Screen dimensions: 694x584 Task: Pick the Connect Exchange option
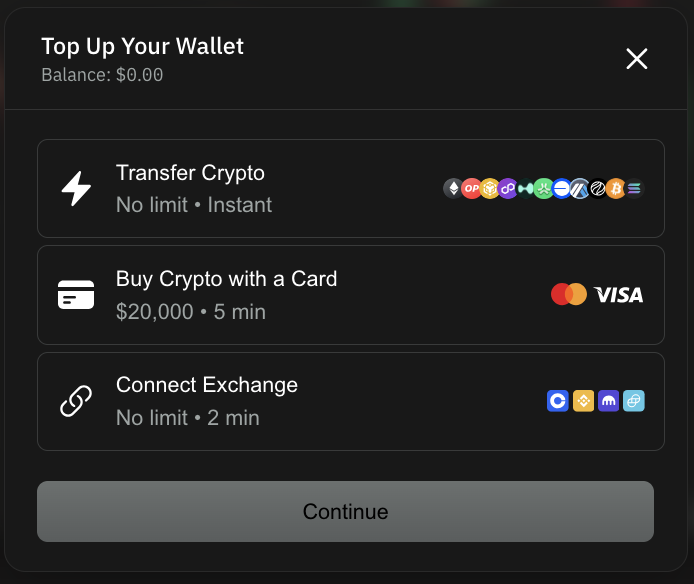tap(350, 401)
